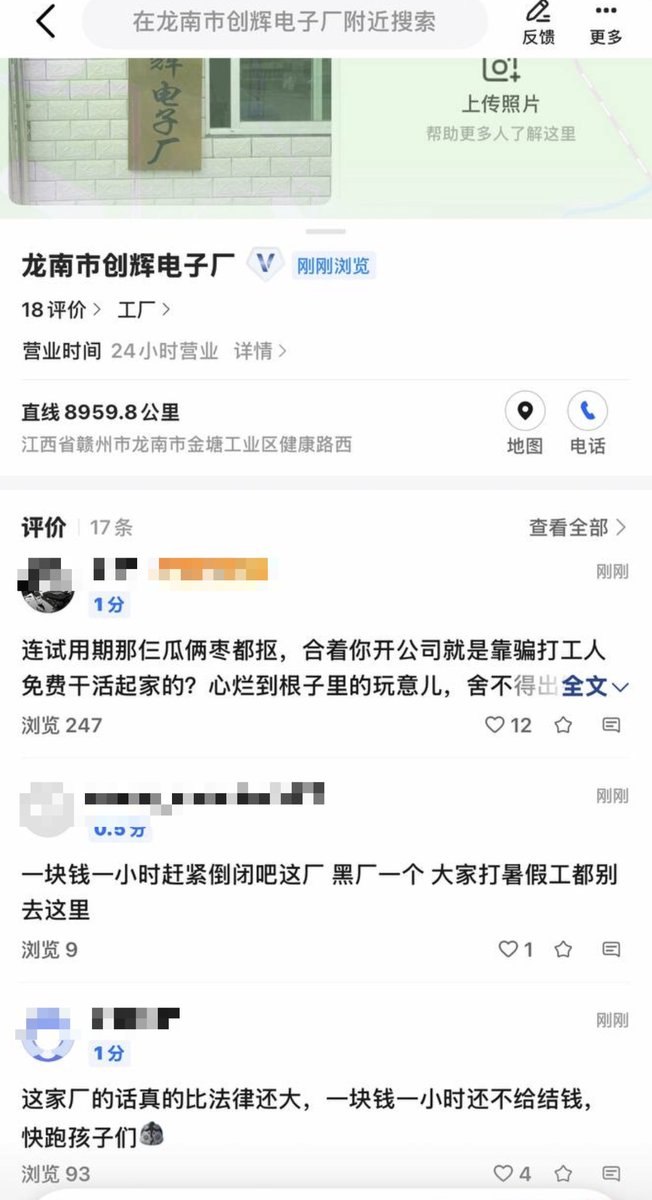Comment on the review with 247 views
This screenshot has width=652, height=1200.
(611, 725)
